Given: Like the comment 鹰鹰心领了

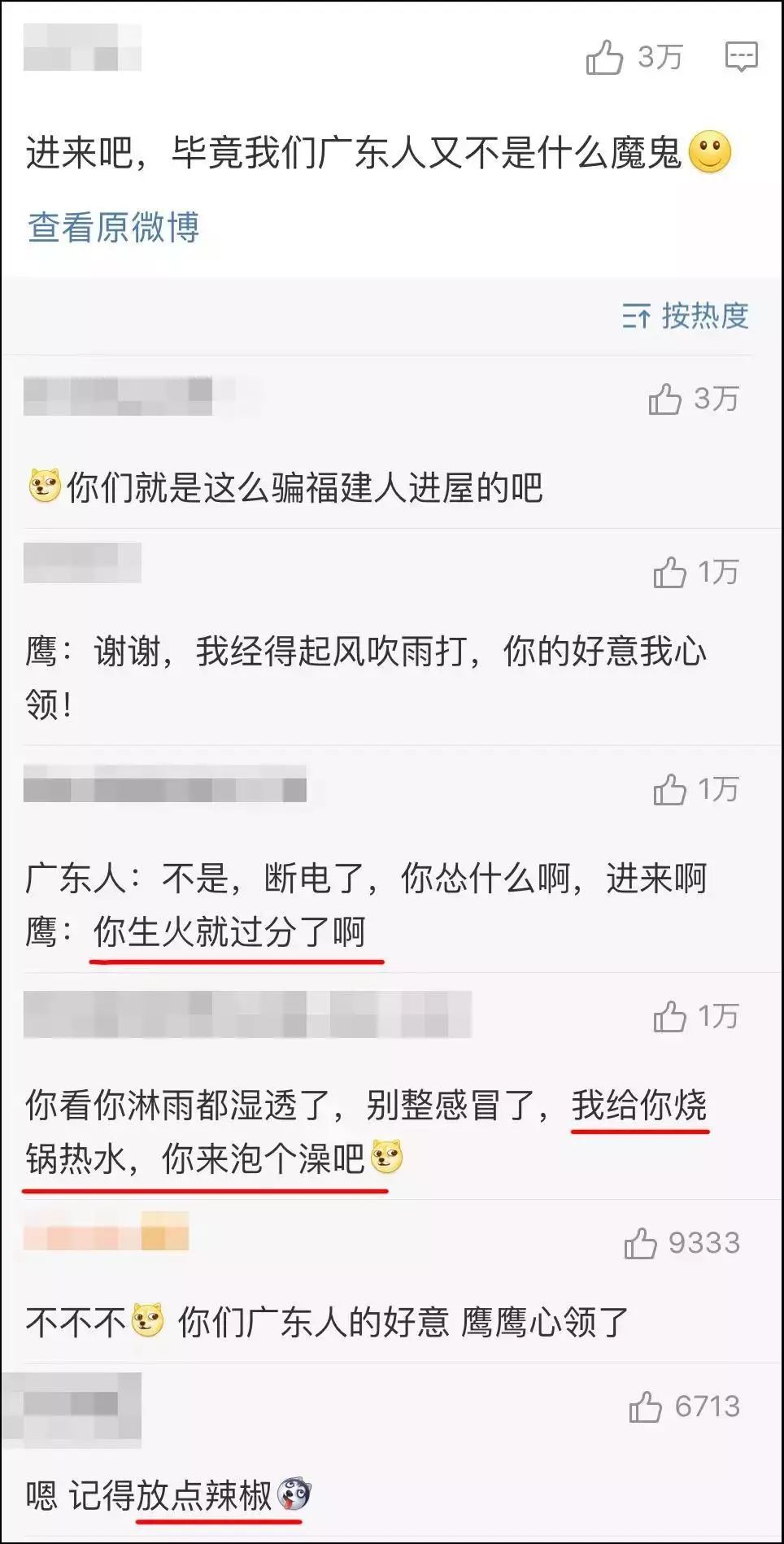Looking at the screenshot, I should coord(641,1244).
